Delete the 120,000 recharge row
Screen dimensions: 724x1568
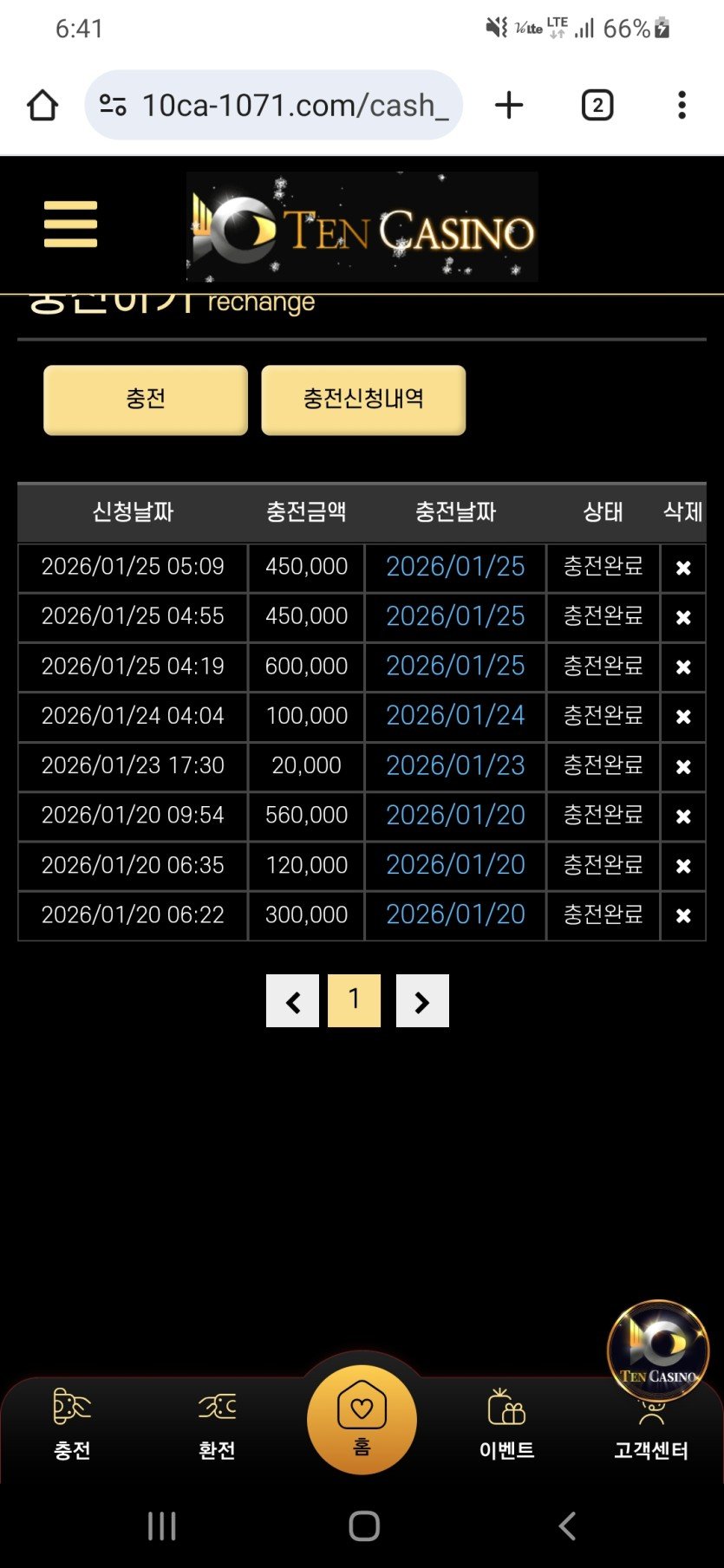683,866
